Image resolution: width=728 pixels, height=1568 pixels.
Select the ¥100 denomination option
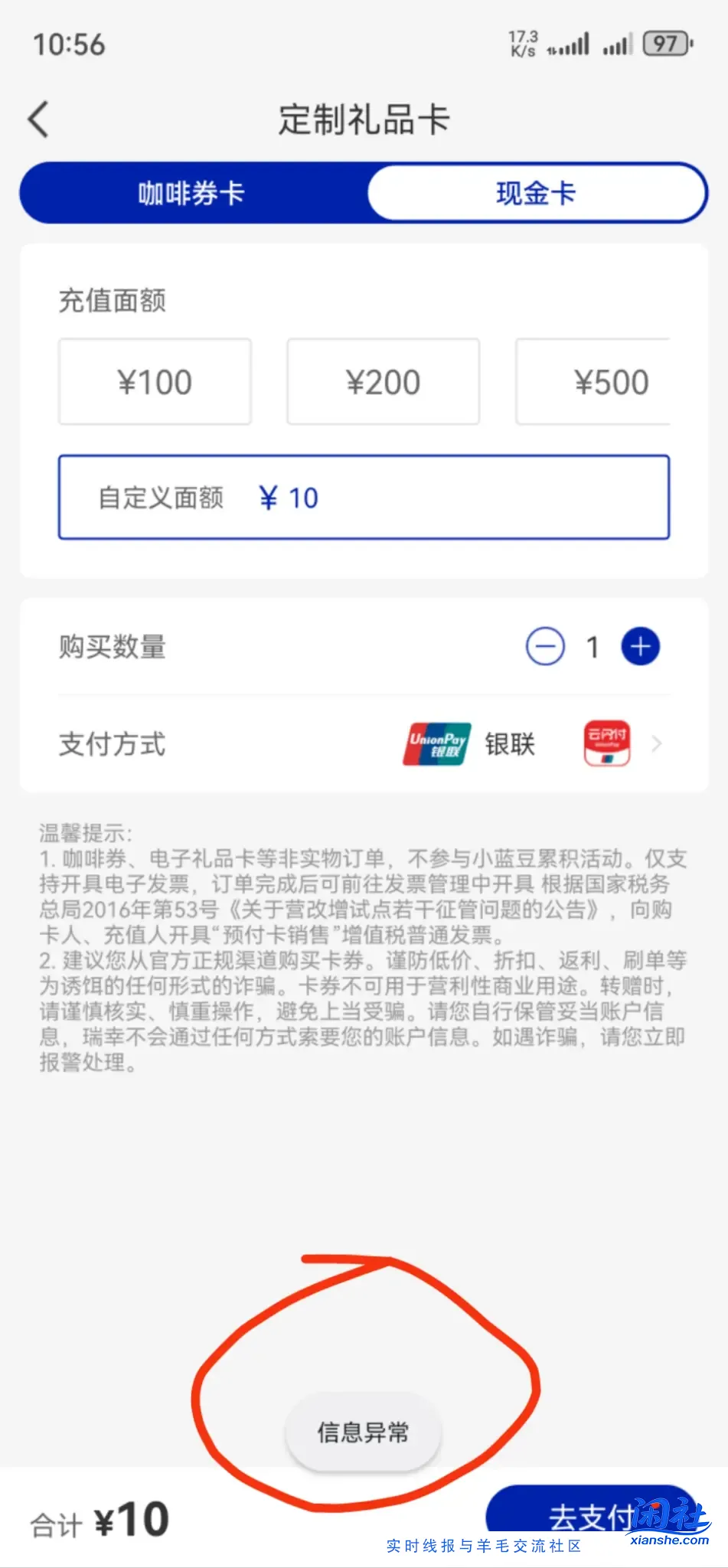coord(154,381)
